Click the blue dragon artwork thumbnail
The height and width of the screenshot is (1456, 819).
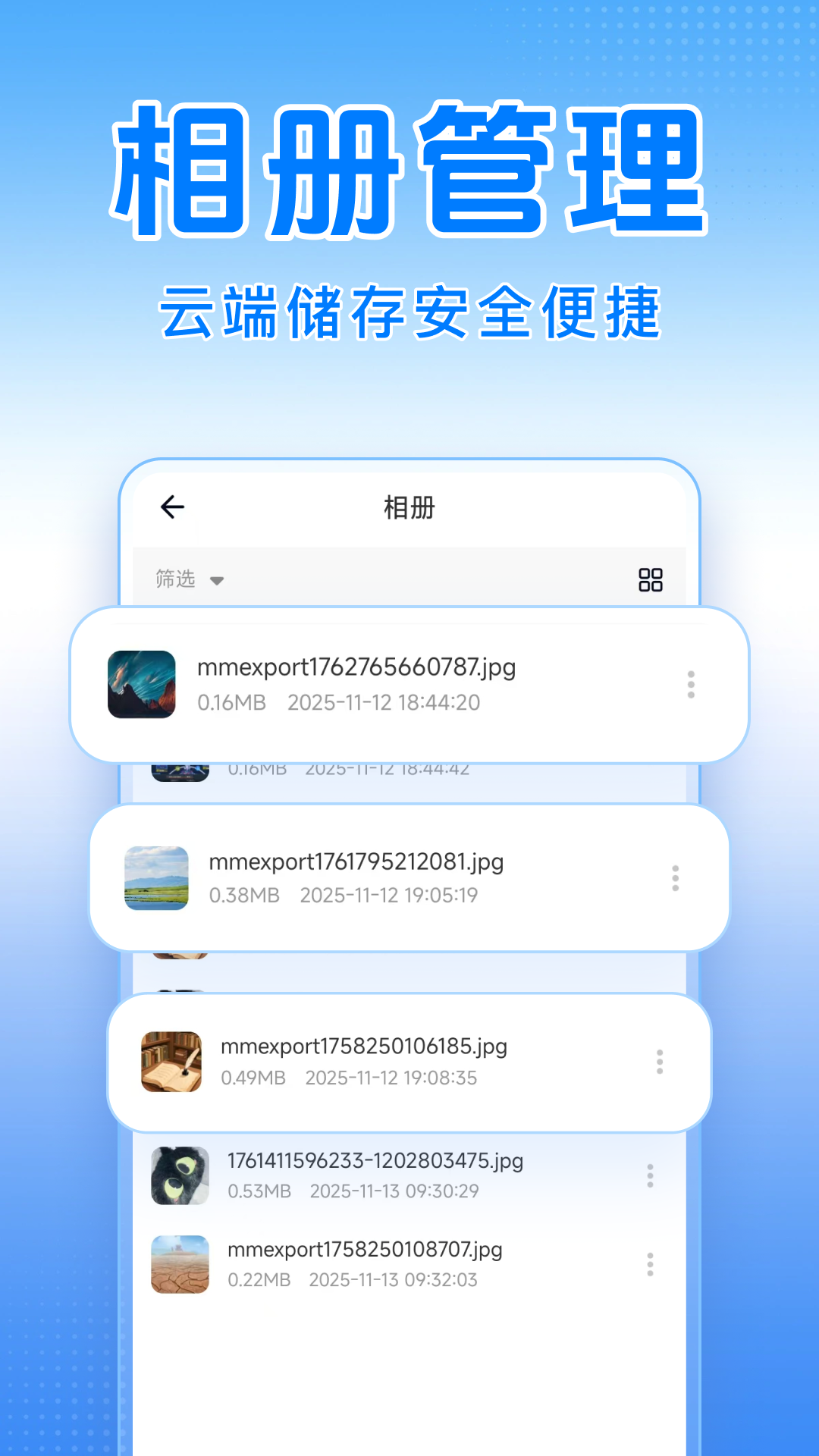point(142,685)
